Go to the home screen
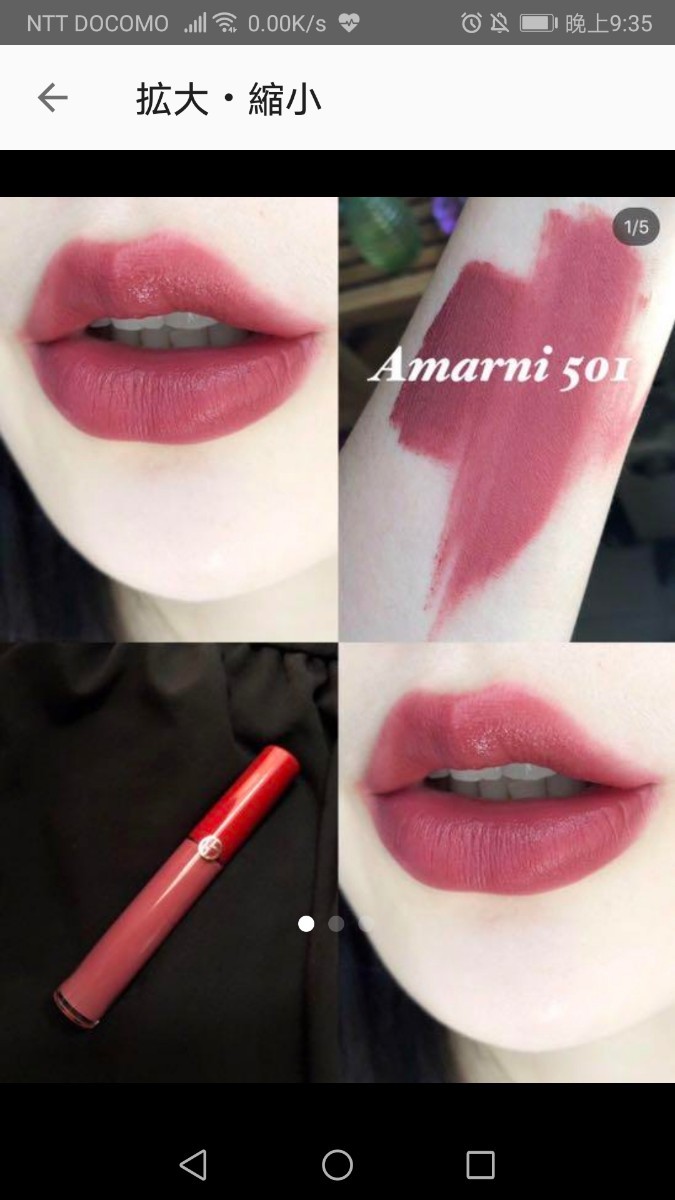This screenshot has width=675, height=1200. coord(337,1165)
